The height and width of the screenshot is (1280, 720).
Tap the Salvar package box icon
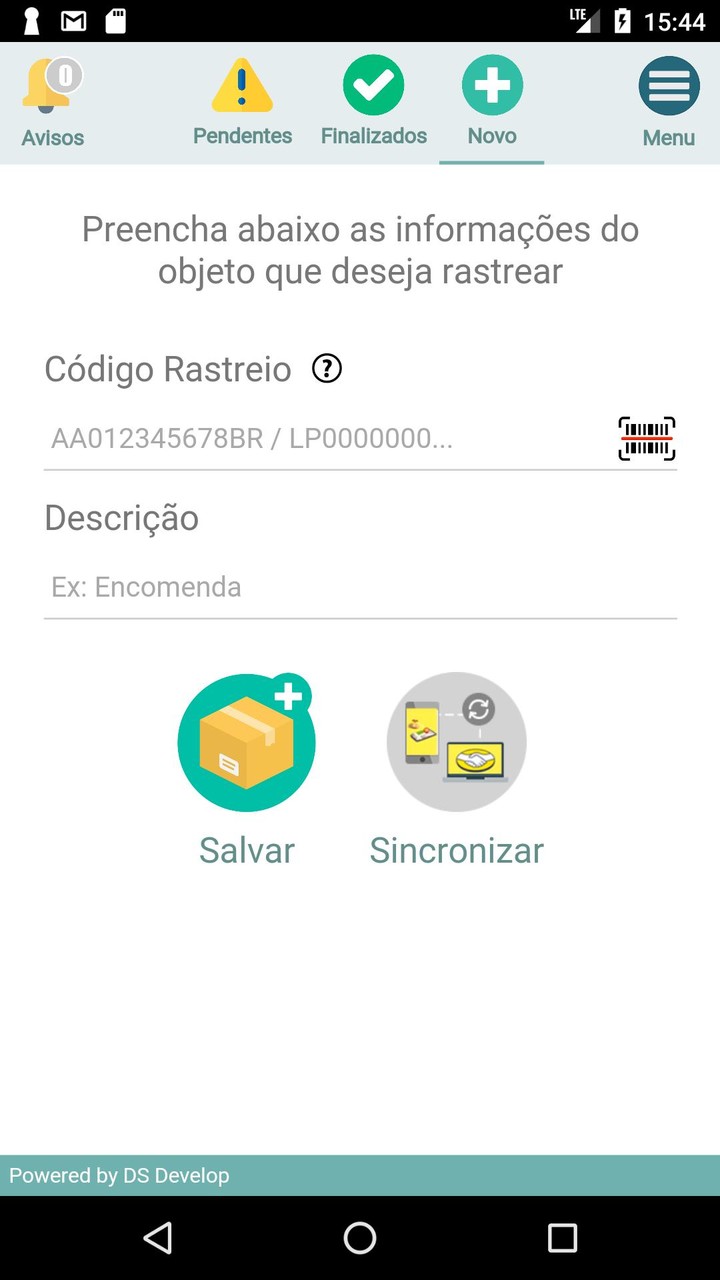coord(246,742)
